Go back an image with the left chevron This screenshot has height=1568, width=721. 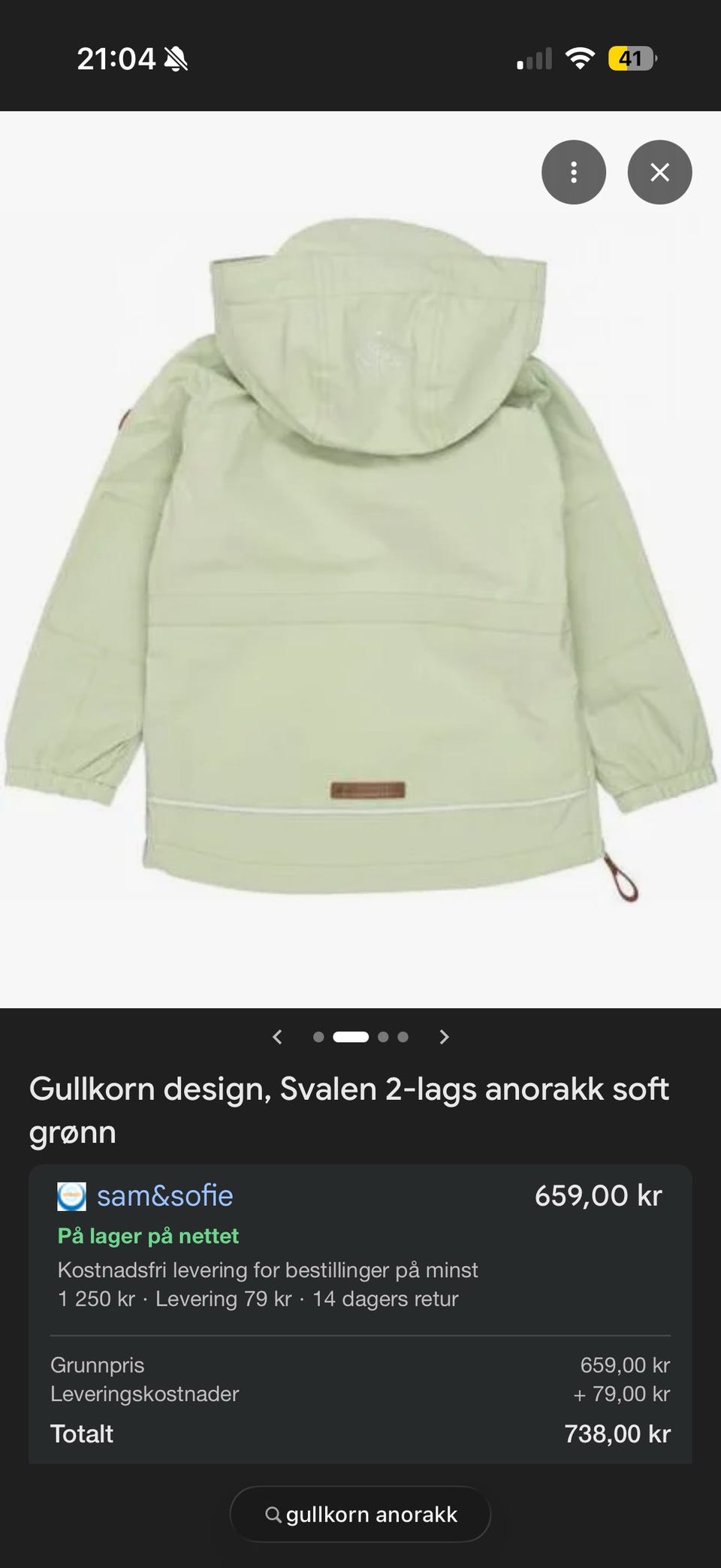pos(276,1036)
